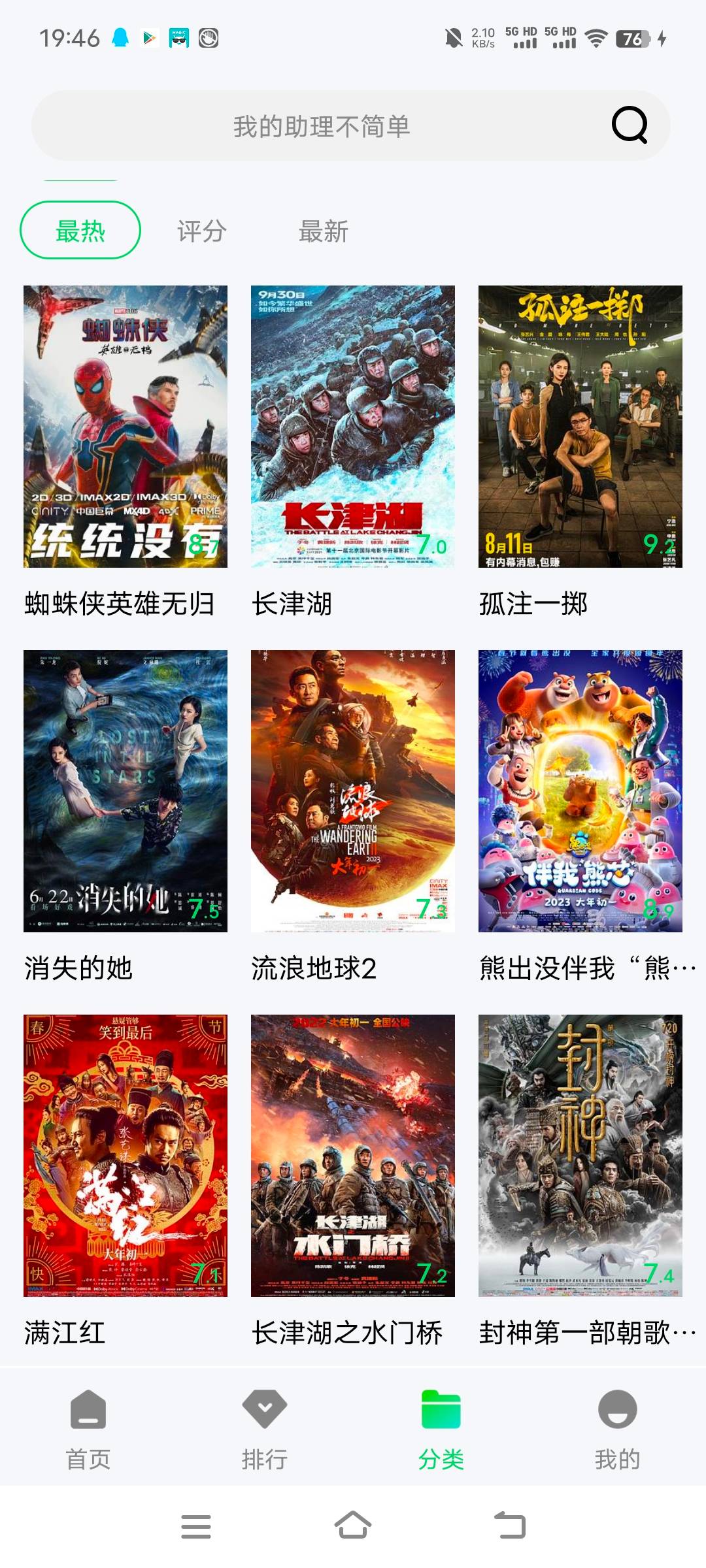Open the movie 消失的她
This screenshot has height=1568, width=706.
click(x=126, y=791)
